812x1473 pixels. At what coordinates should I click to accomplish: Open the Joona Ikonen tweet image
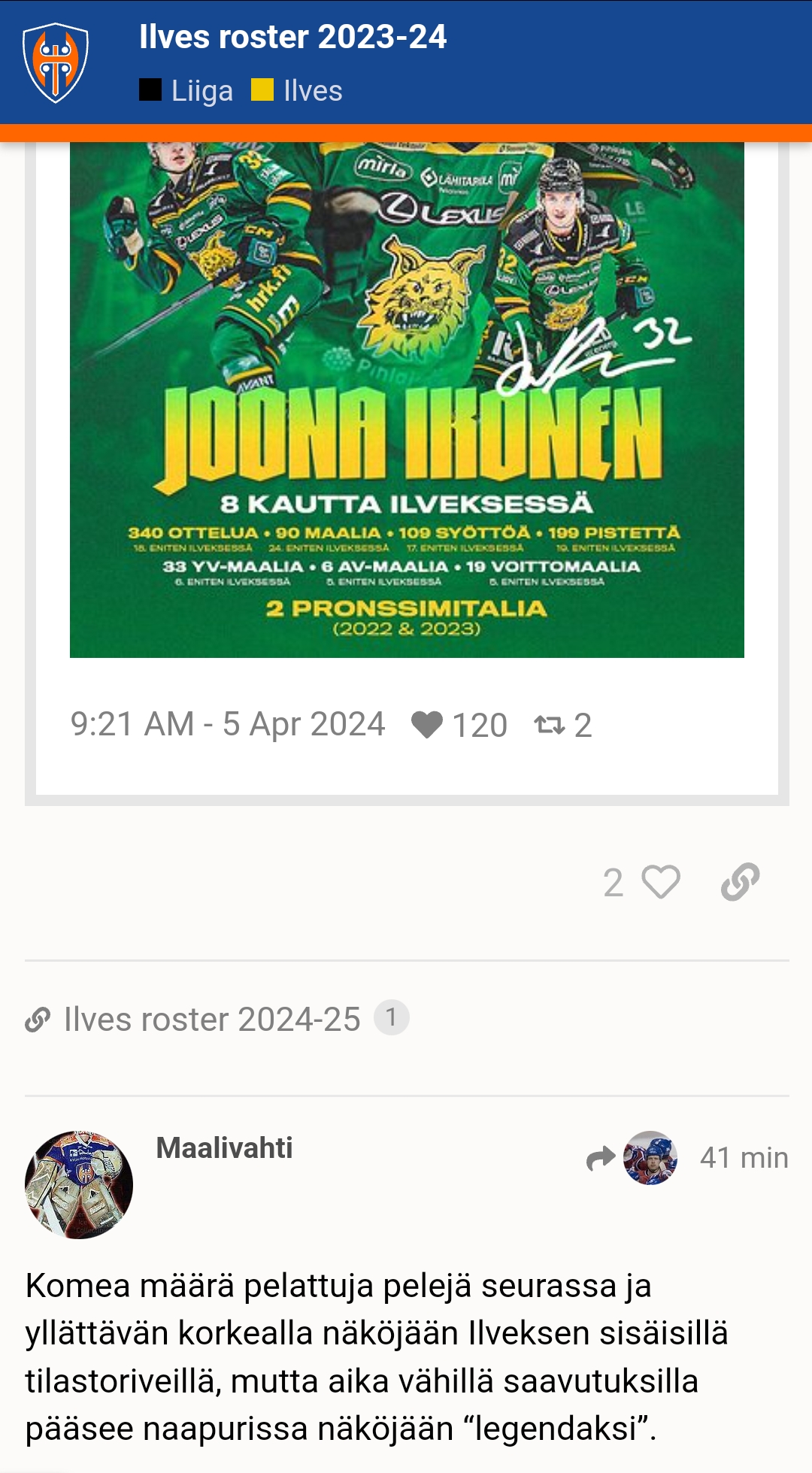[407, 399]
